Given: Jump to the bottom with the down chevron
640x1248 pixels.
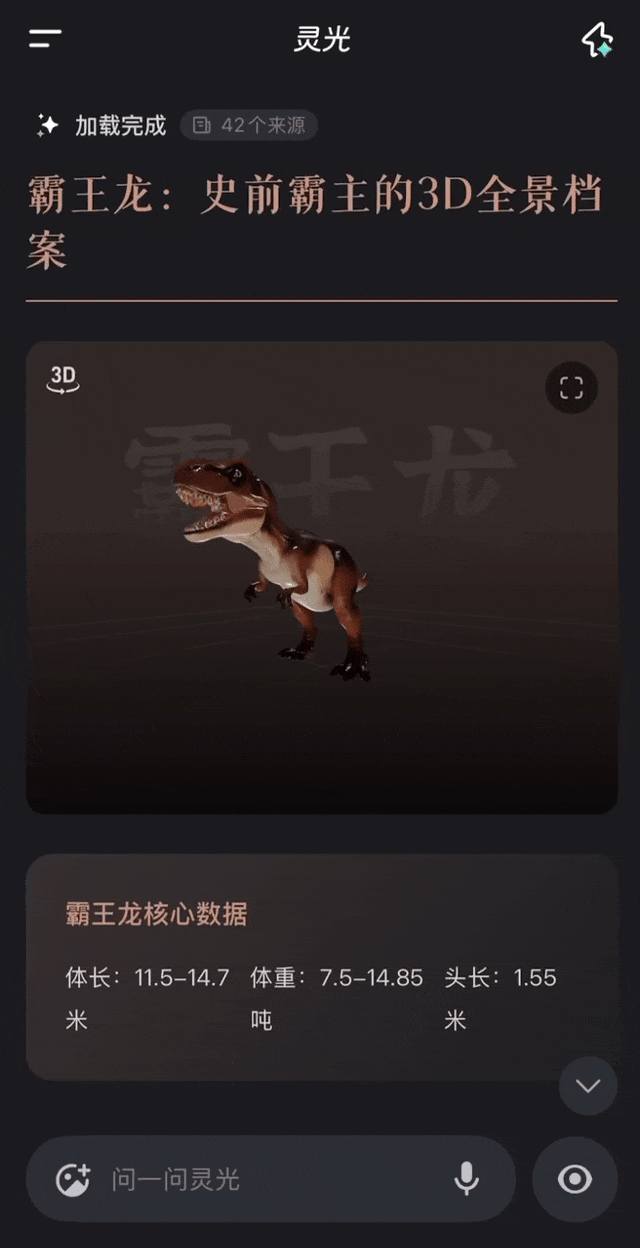Looking at the screenshot, I should coord(588,1086).
